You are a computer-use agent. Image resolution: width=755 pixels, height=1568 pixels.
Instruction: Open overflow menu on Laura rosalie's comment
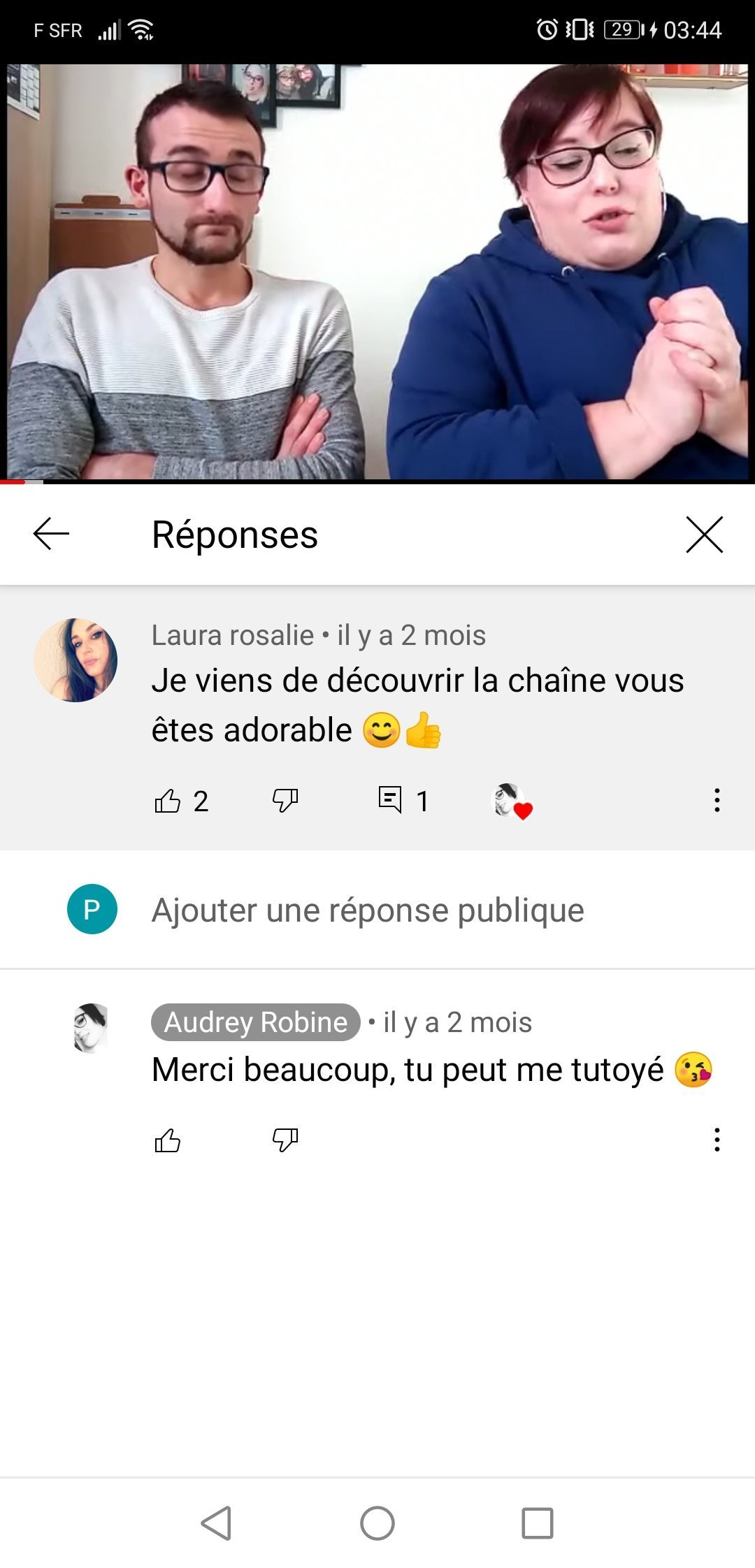click(717, 801)
